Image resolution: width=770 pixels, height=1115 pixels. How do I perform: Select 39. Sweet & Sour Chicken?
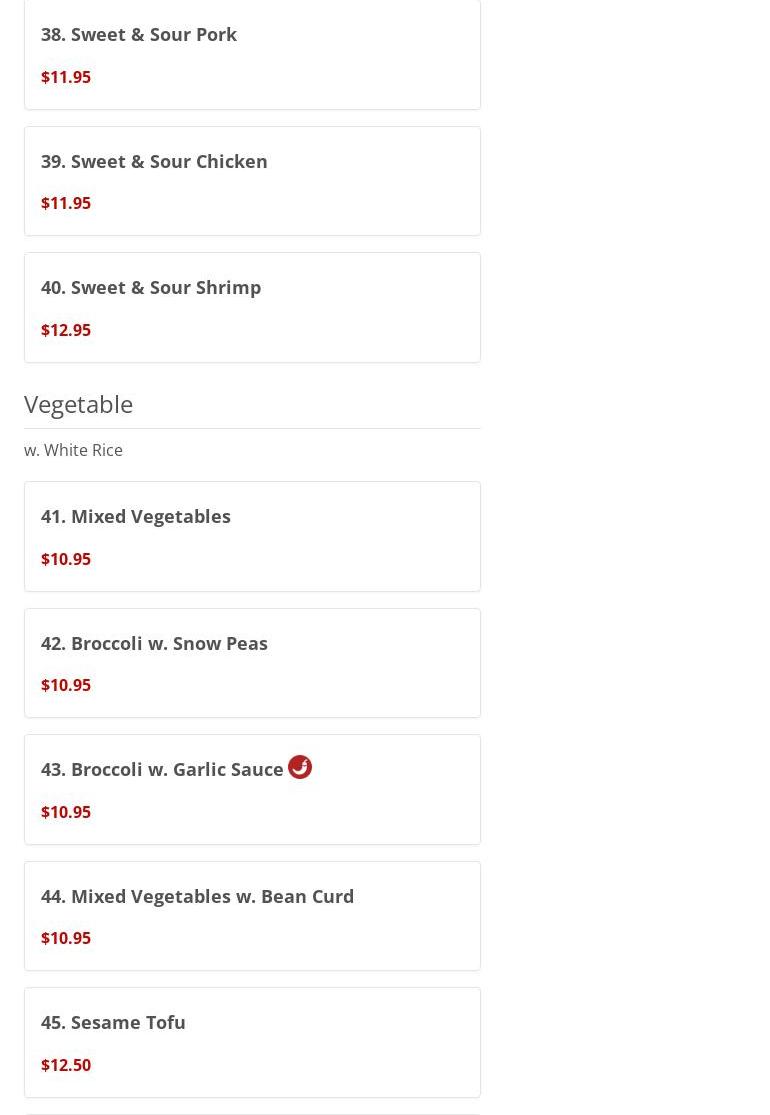tap(154, 161)
